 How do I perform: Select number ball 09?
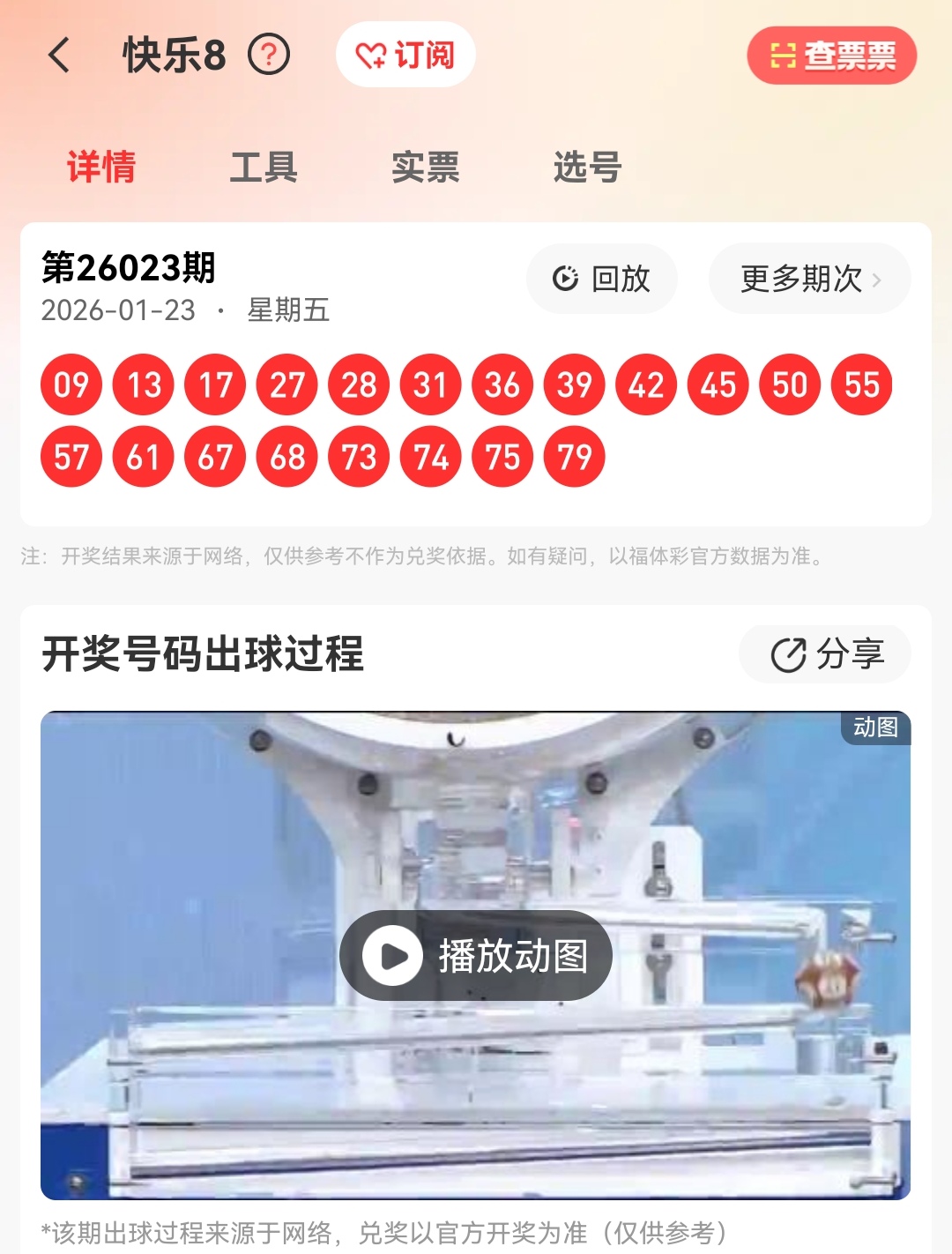click(71, 384)
